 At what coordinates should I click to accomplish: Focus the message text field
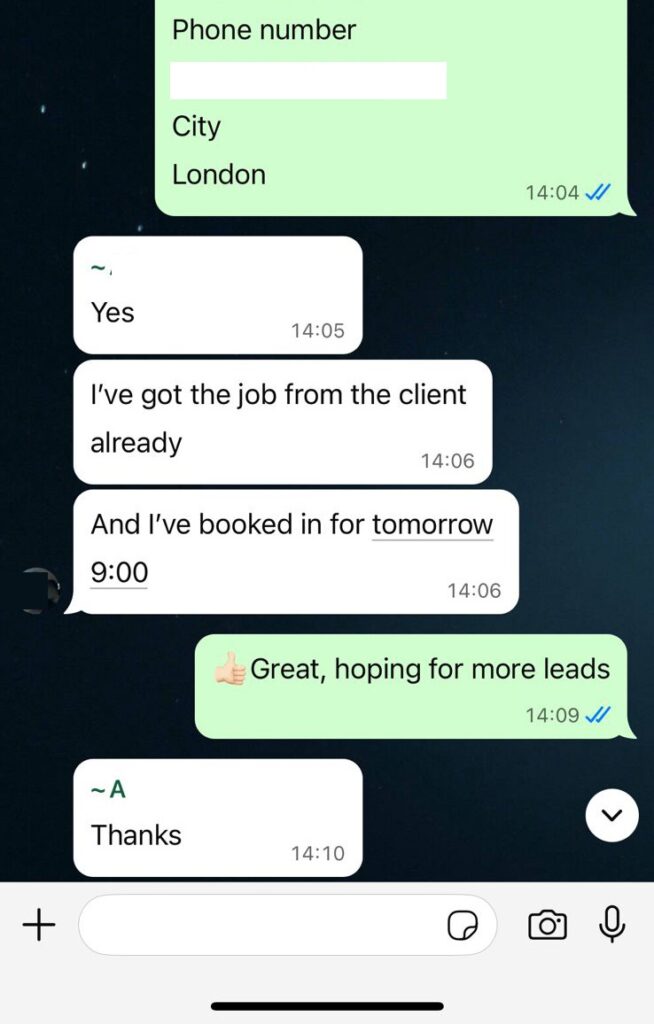point(260,925)
